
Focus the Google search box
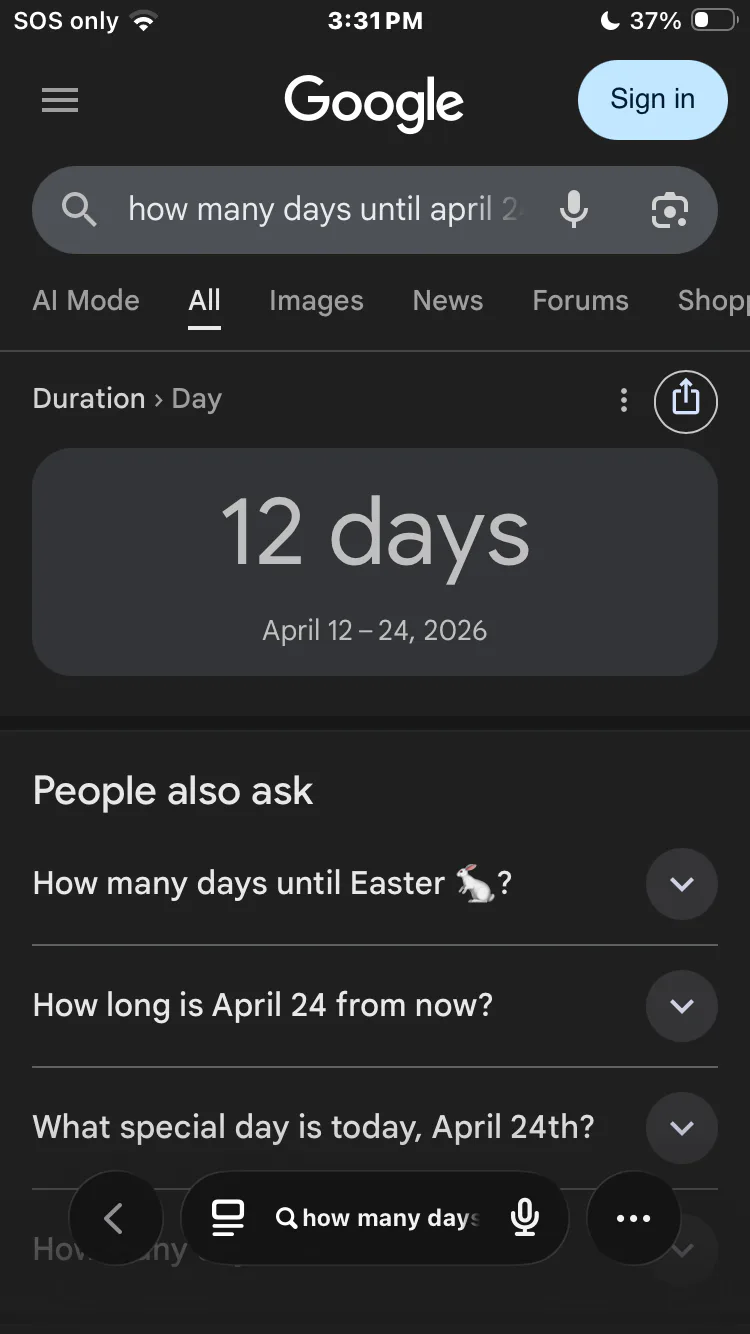[x=320, y=210]
